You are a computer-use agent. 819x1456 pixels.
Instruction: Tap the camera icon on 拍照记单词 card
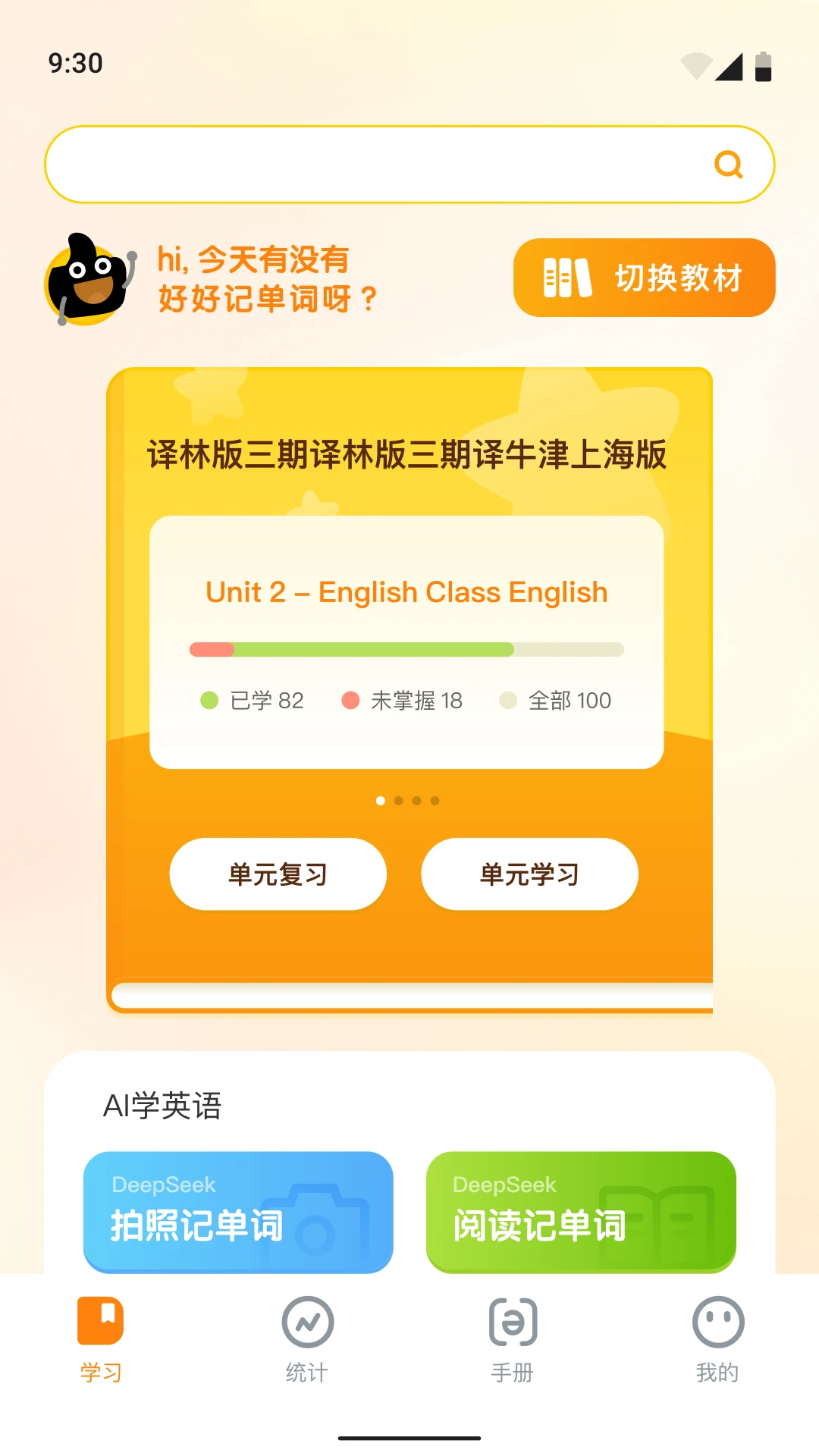(x=328, y=1220)
